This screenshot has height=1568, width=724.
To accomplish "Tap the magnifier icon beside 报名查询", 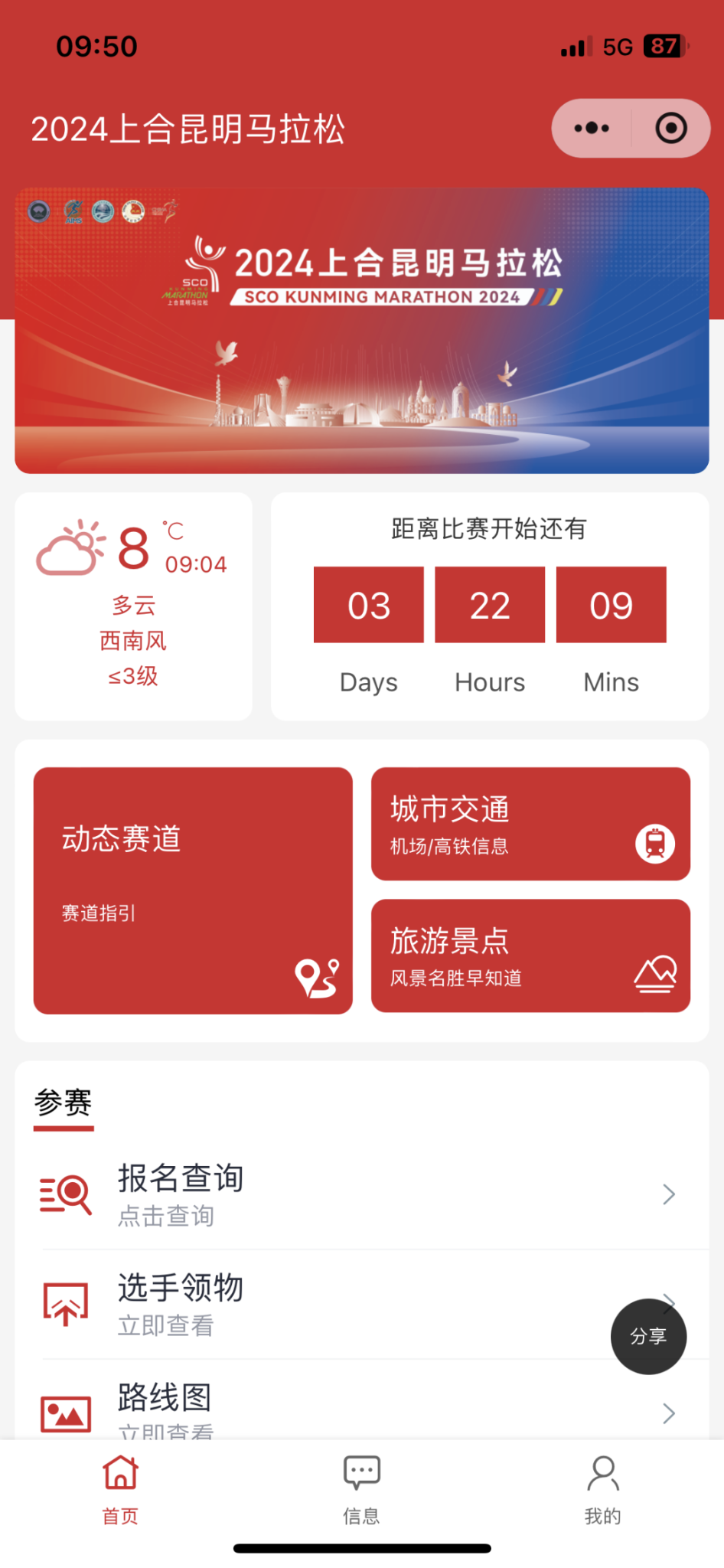I will 65,1194.
